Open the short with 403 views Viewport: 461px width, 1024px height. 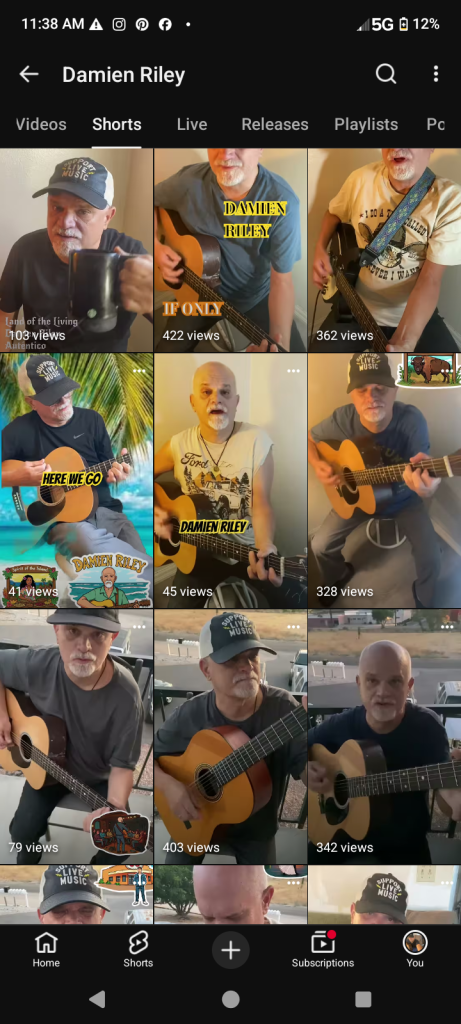click(230, 737)
